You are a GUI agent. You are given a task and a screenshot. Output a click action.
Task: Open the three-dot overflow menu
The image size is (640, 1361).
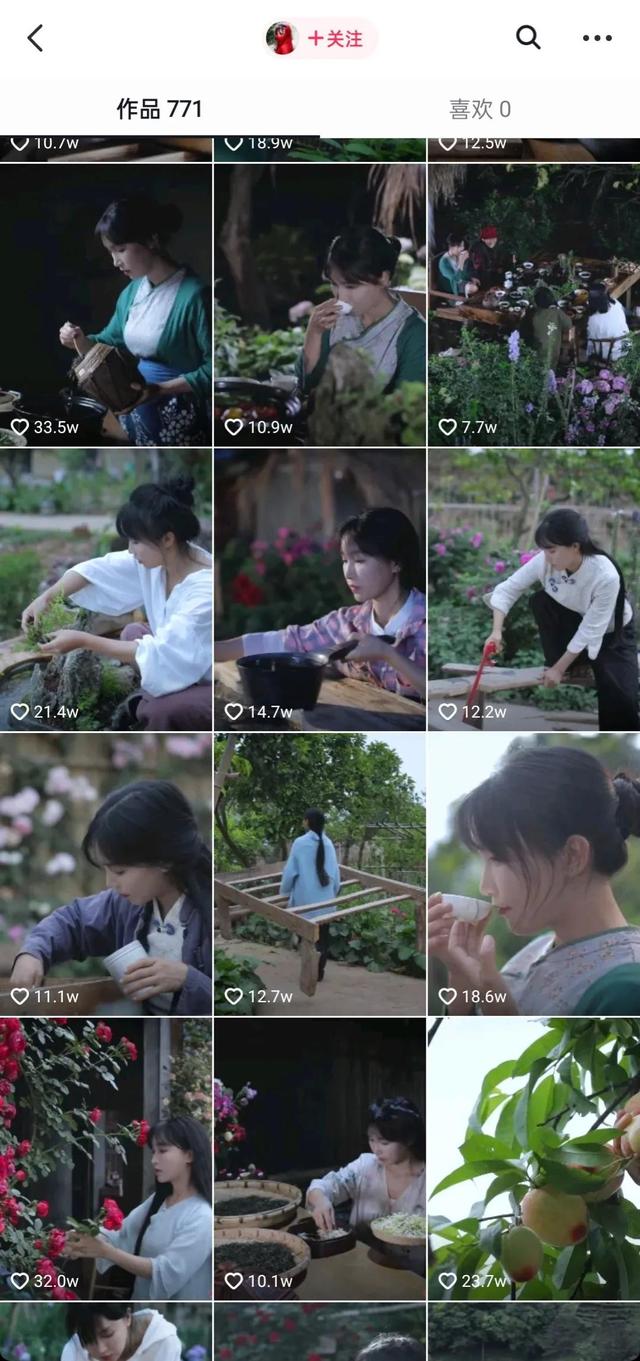coord(597,39)
